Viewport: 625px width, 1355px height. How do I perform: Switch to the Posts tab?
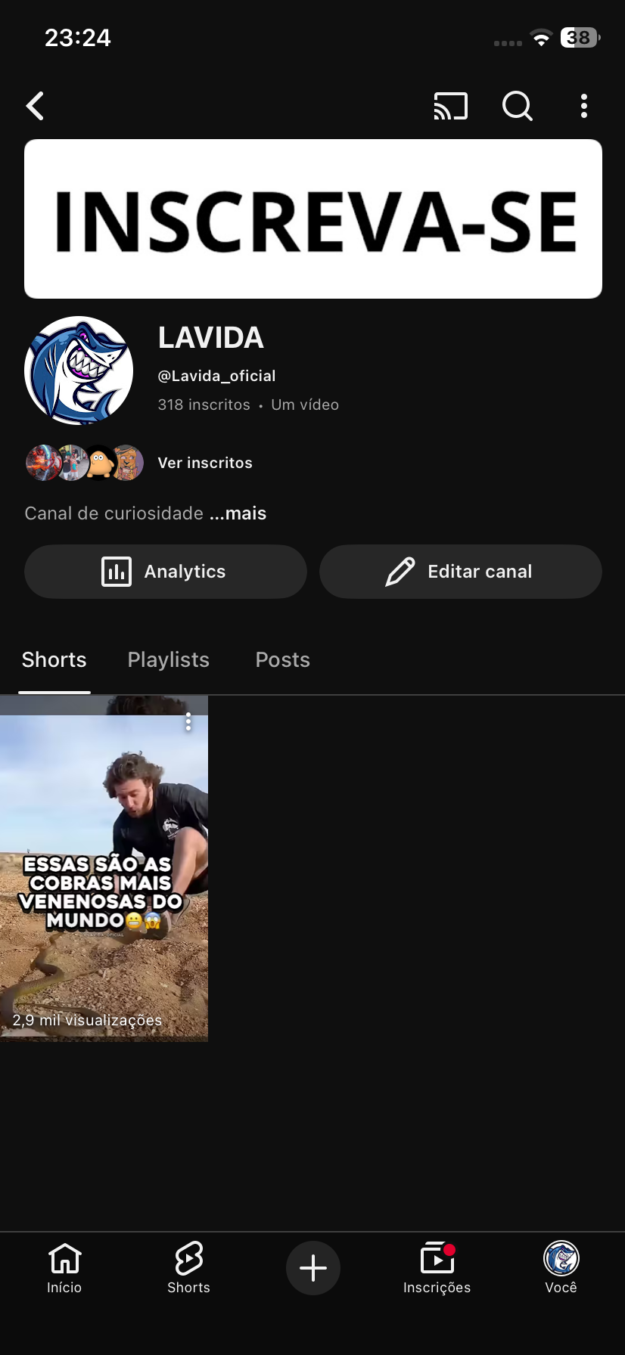click(x=282, y=660)
